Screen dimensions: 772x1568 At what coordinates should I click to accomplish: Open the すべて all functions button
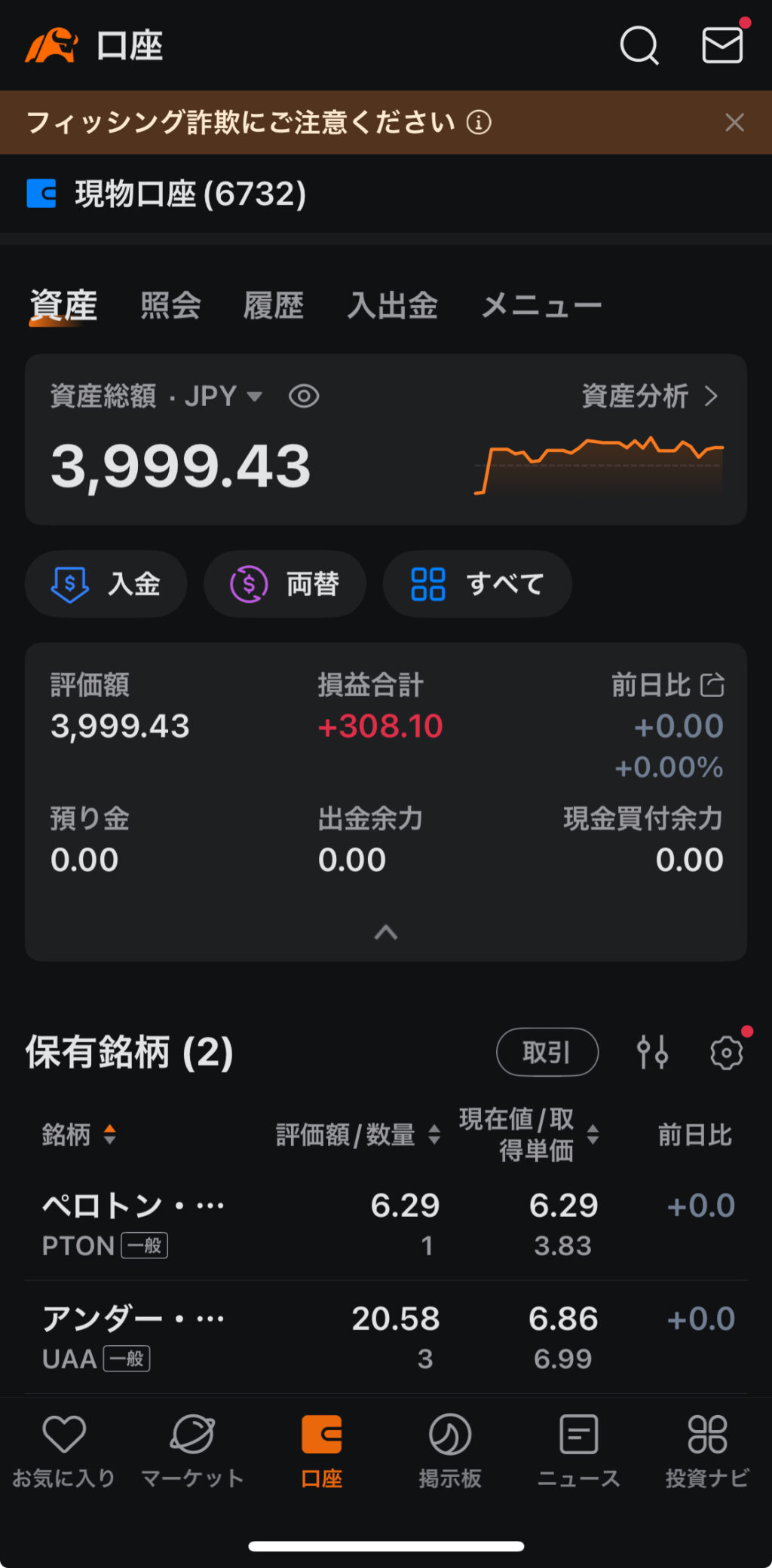tap(477, 584)
